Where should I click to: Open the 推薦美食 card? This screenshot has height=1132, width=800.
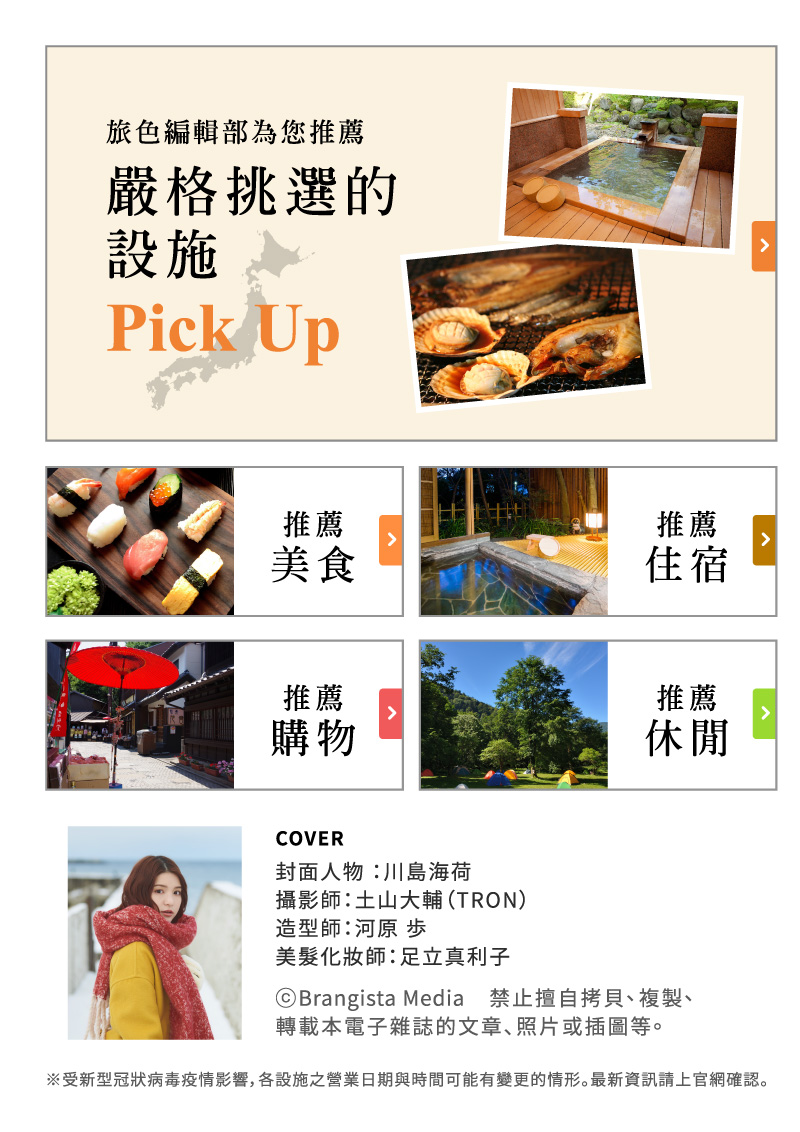(x=225, y=541)
